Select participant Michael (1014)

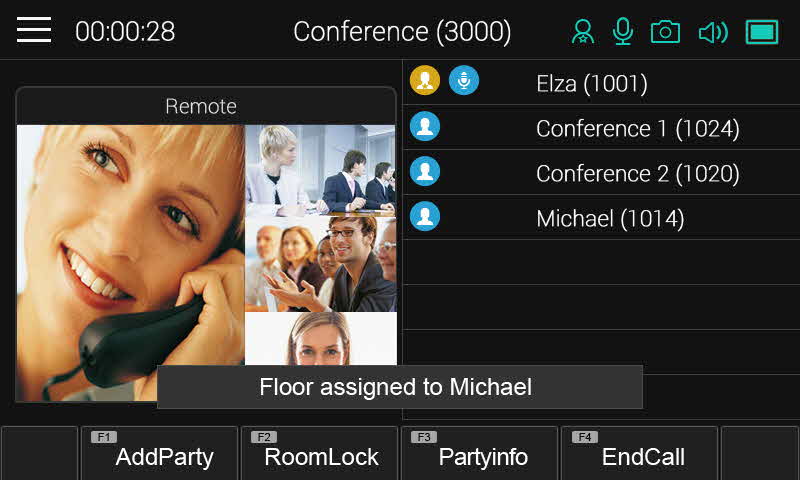coord(610,218)
